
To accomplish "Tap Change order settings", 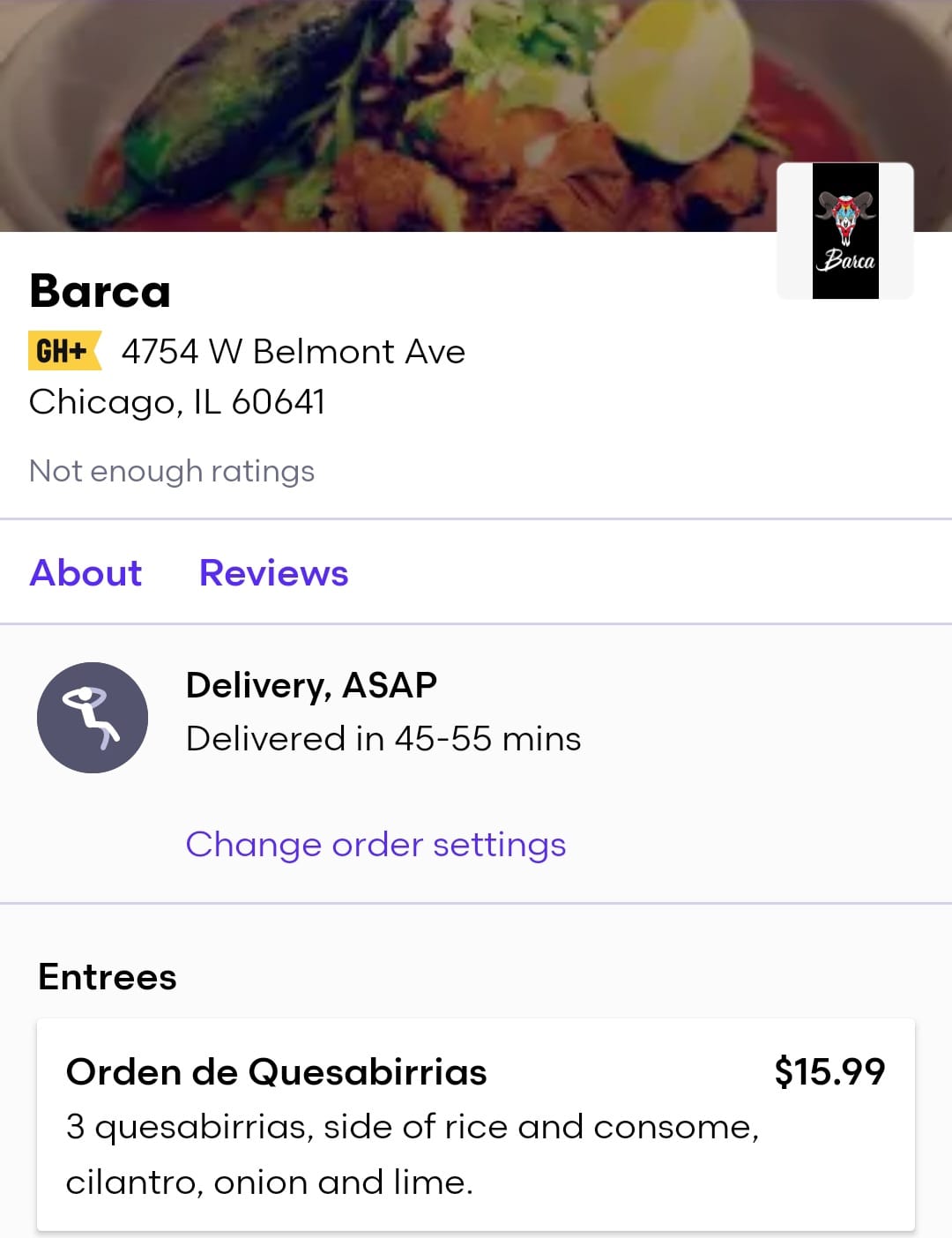I will pos(376,845).
